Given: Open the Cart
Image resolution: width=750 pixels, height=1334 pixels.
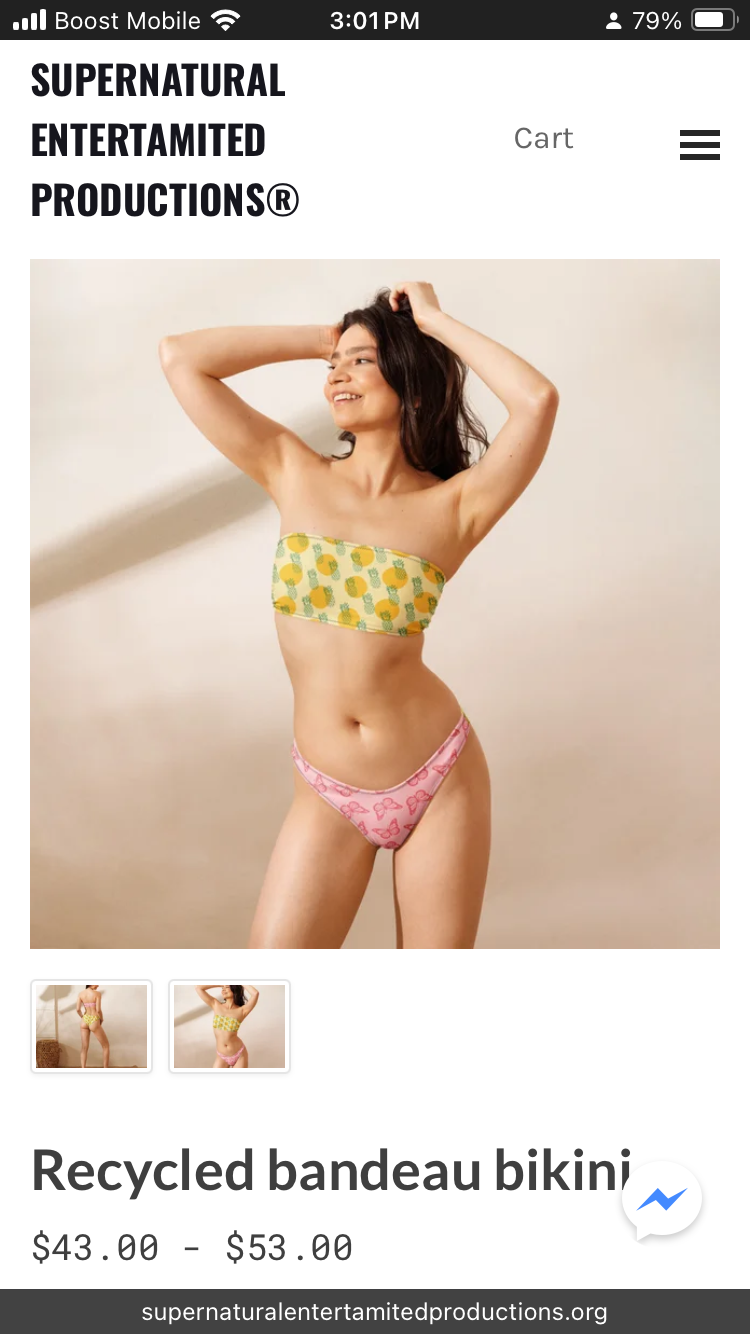Looking at the screenshot, I should coord(543,138).
